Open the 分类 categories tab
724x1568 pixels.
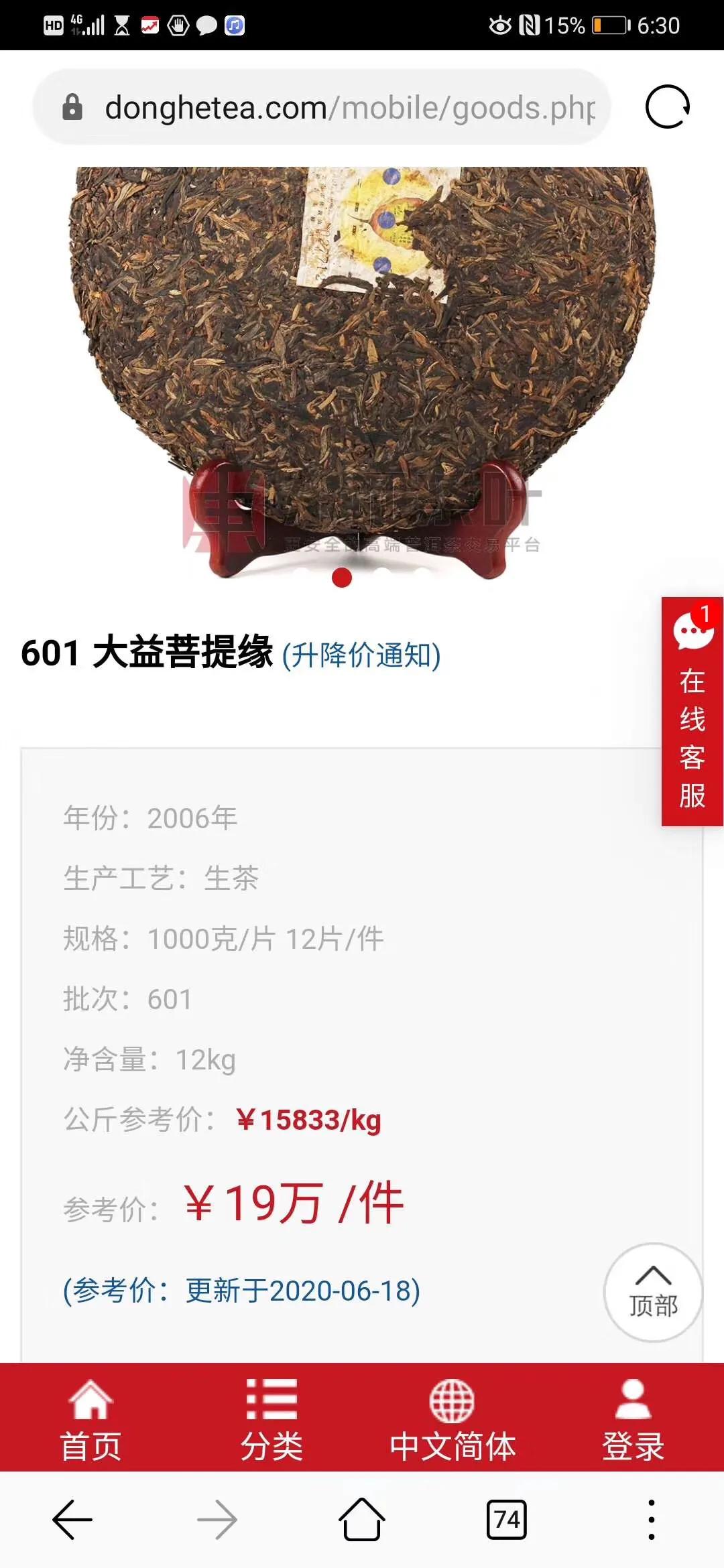tap(271, 1419)
